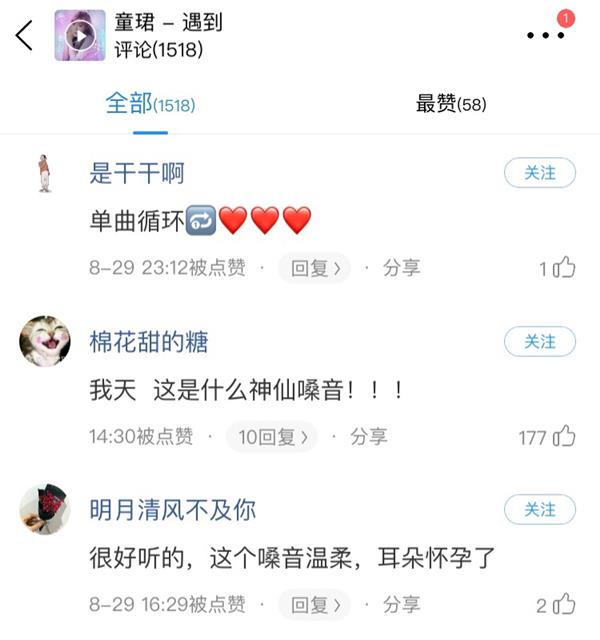Follow user 明月清风不及你

point(539,509)
